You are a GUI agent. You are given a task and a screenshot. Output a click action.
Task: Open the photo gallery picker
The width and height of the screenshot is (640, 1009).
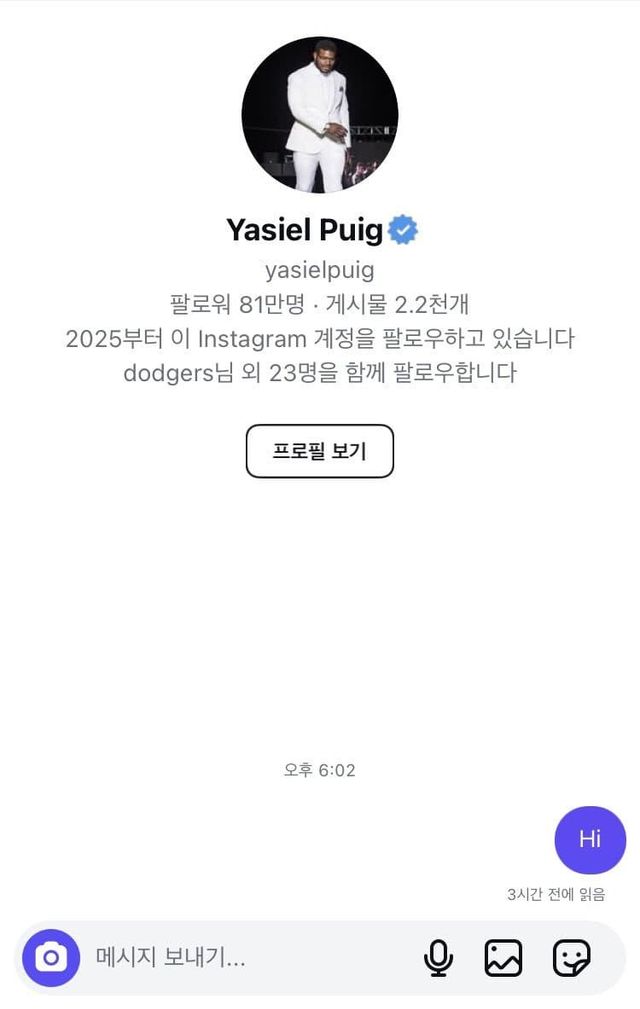[503, 958]
